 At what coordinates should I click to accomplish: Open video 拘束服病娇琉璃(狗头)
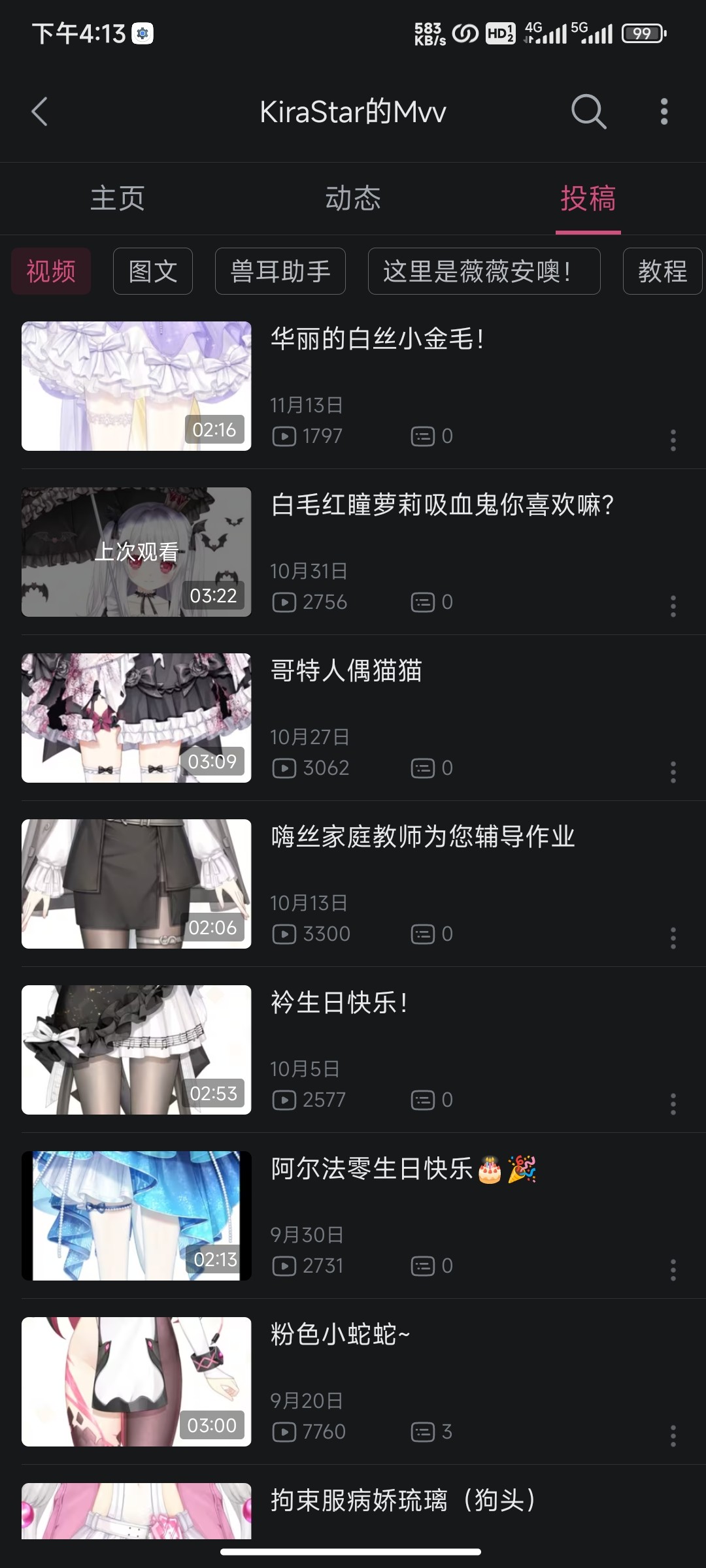pyautogui.click(x=403, y=1500)
